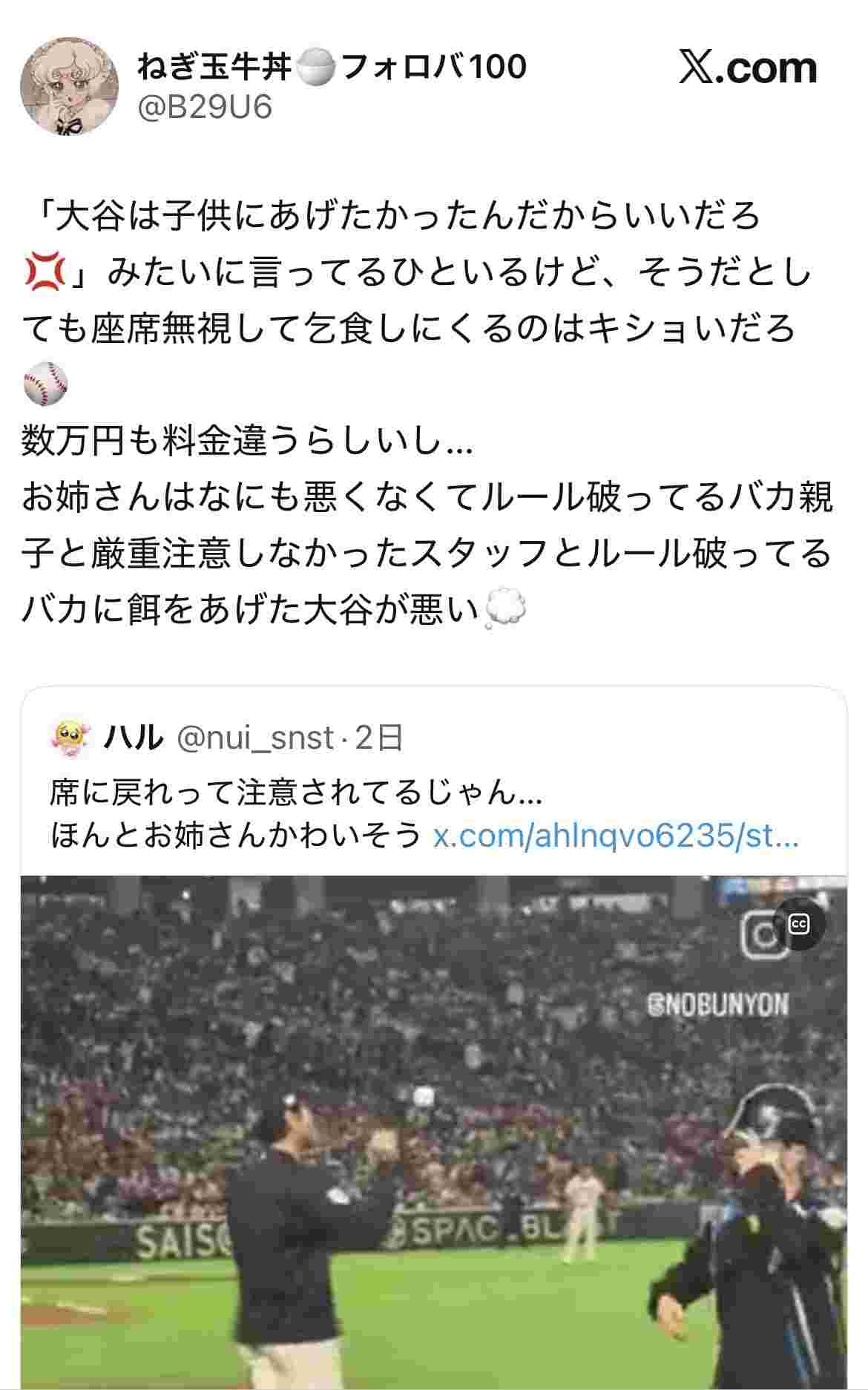
Task: Follow the x.com/ahlnqvo6235 link
Action: click(615, 837)
